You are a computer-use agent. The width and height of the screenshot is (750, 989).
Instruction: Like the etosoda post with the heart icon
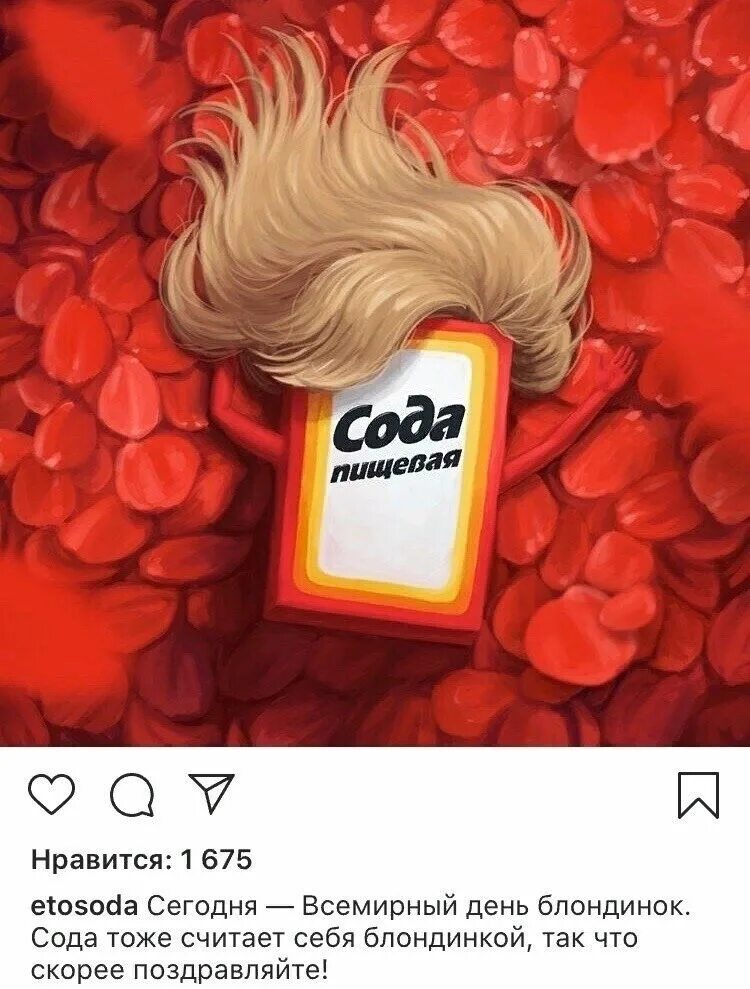click(51, 796)
